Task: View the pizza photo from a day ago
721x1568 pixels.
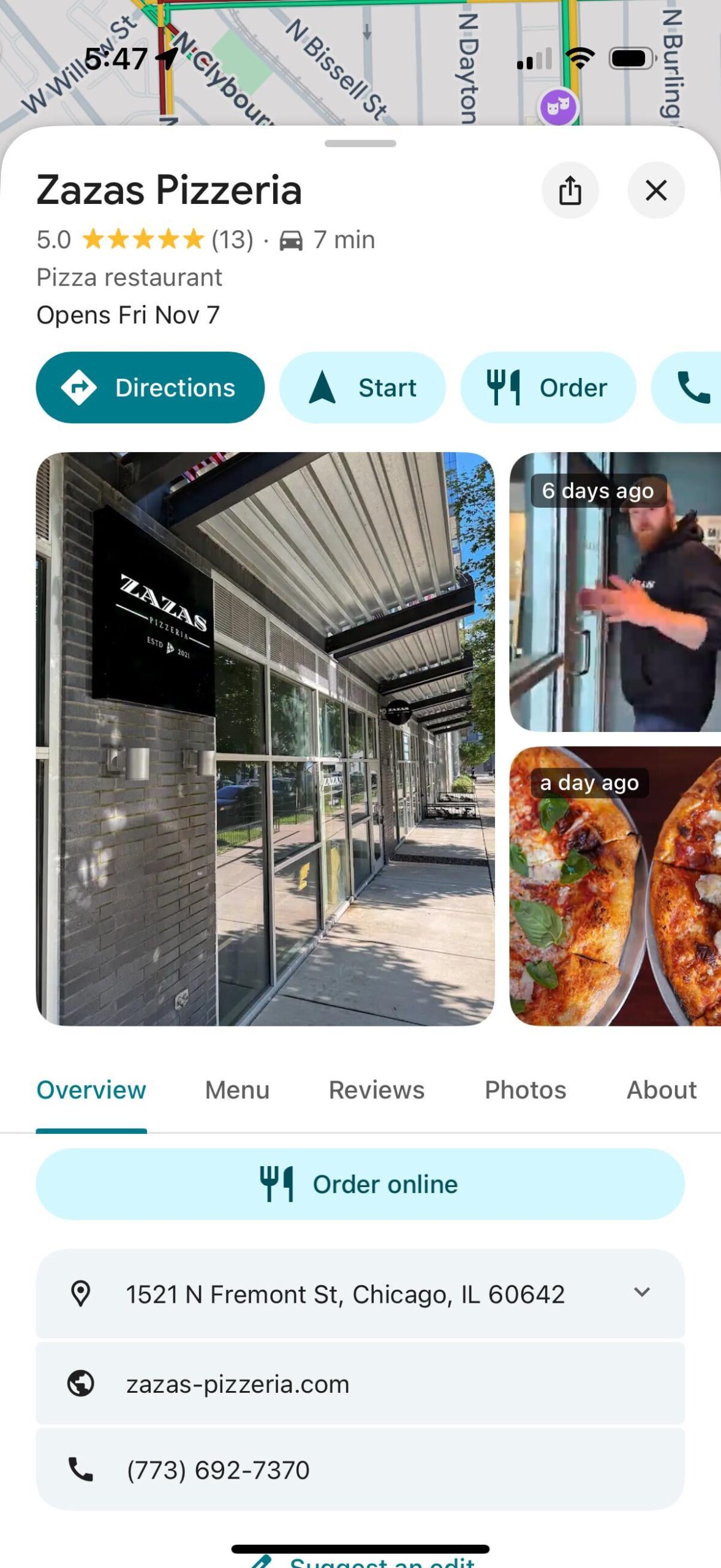Action: (614, 886)
